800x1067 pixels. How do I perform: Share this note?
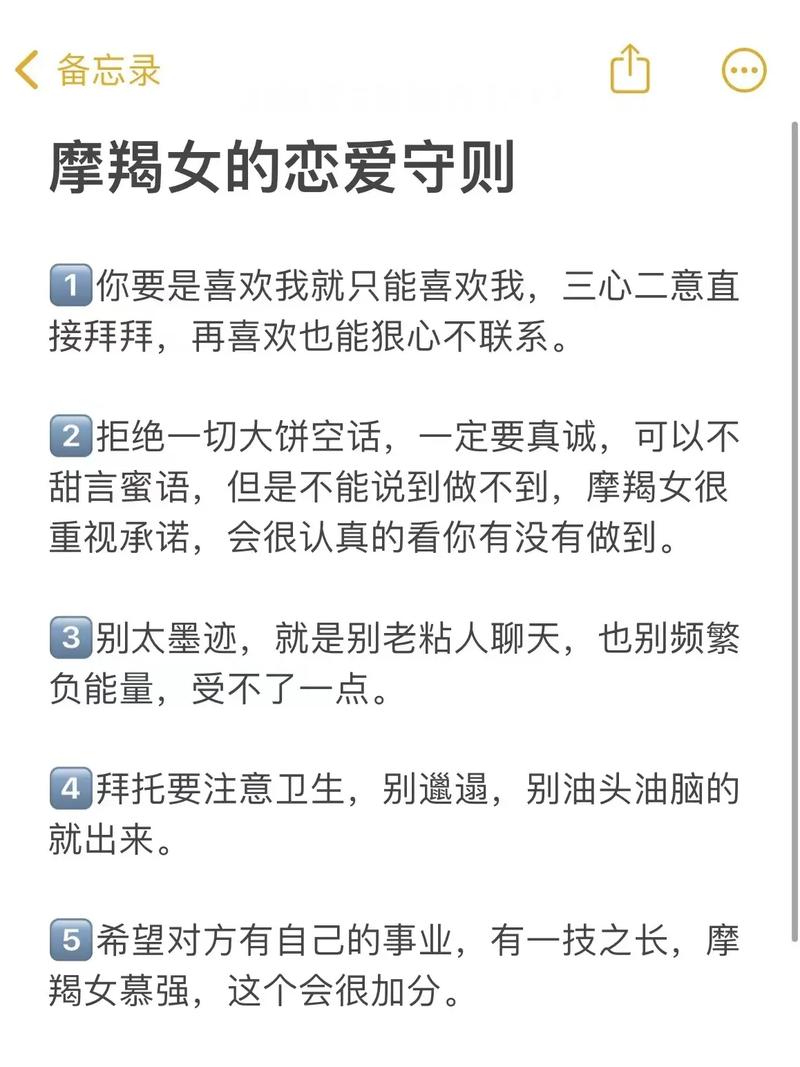pos(630,70)
